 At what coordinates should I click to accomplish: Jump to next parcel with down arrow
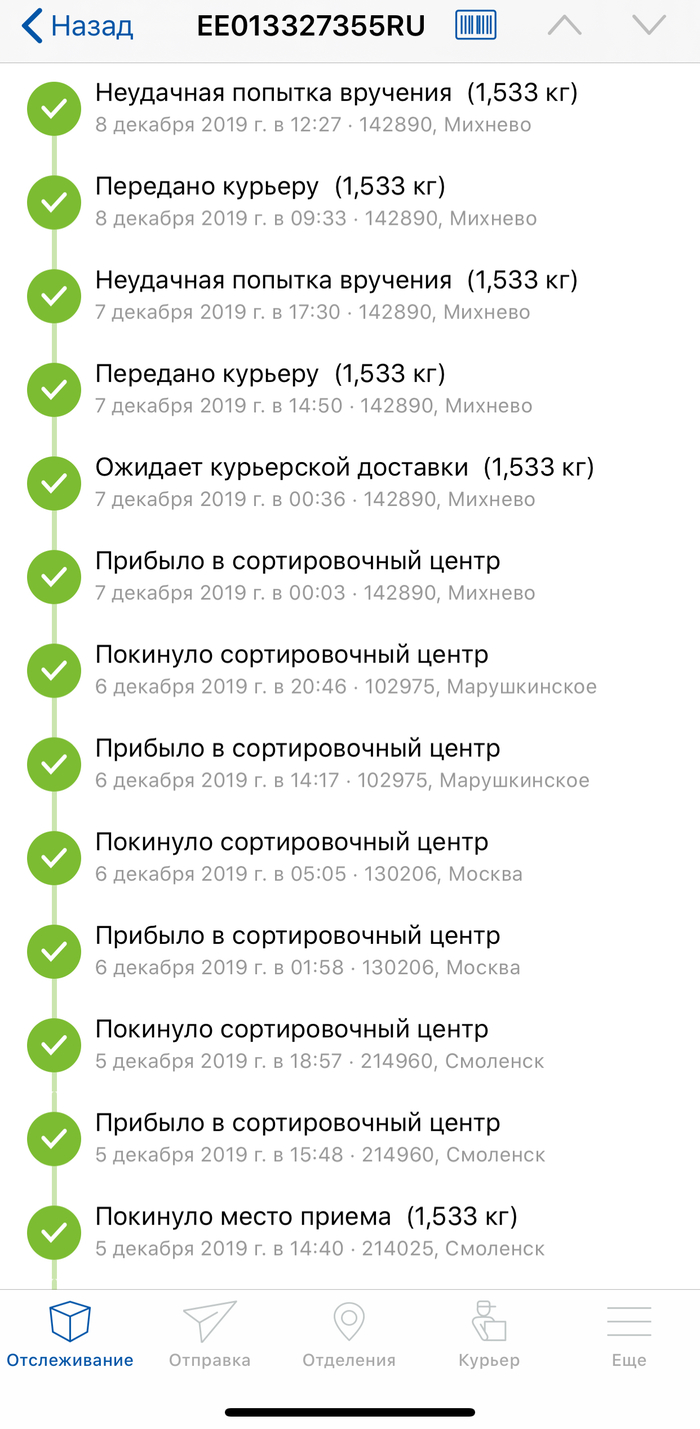point(649,26)
